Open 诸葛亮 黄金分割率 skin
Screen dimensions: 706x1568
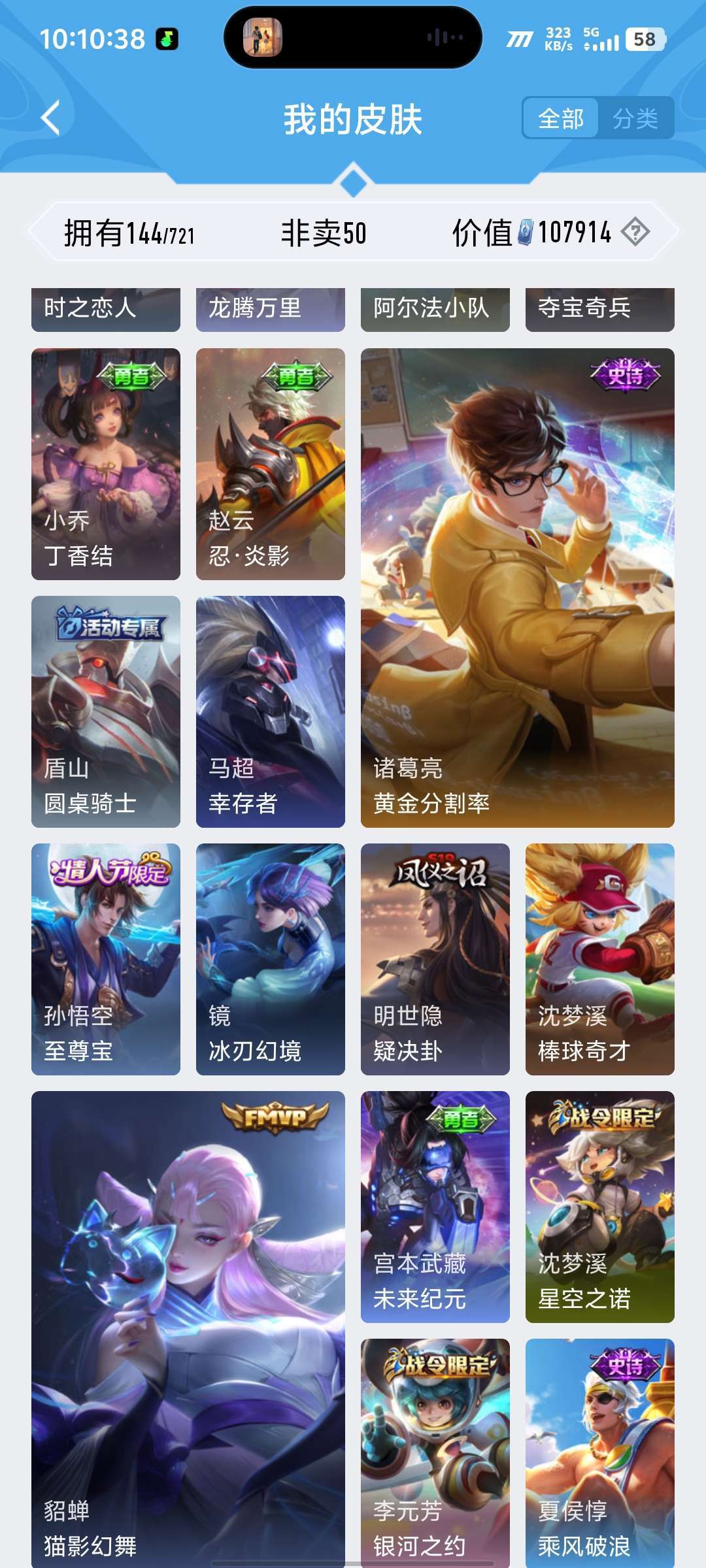tap(518, 588)
